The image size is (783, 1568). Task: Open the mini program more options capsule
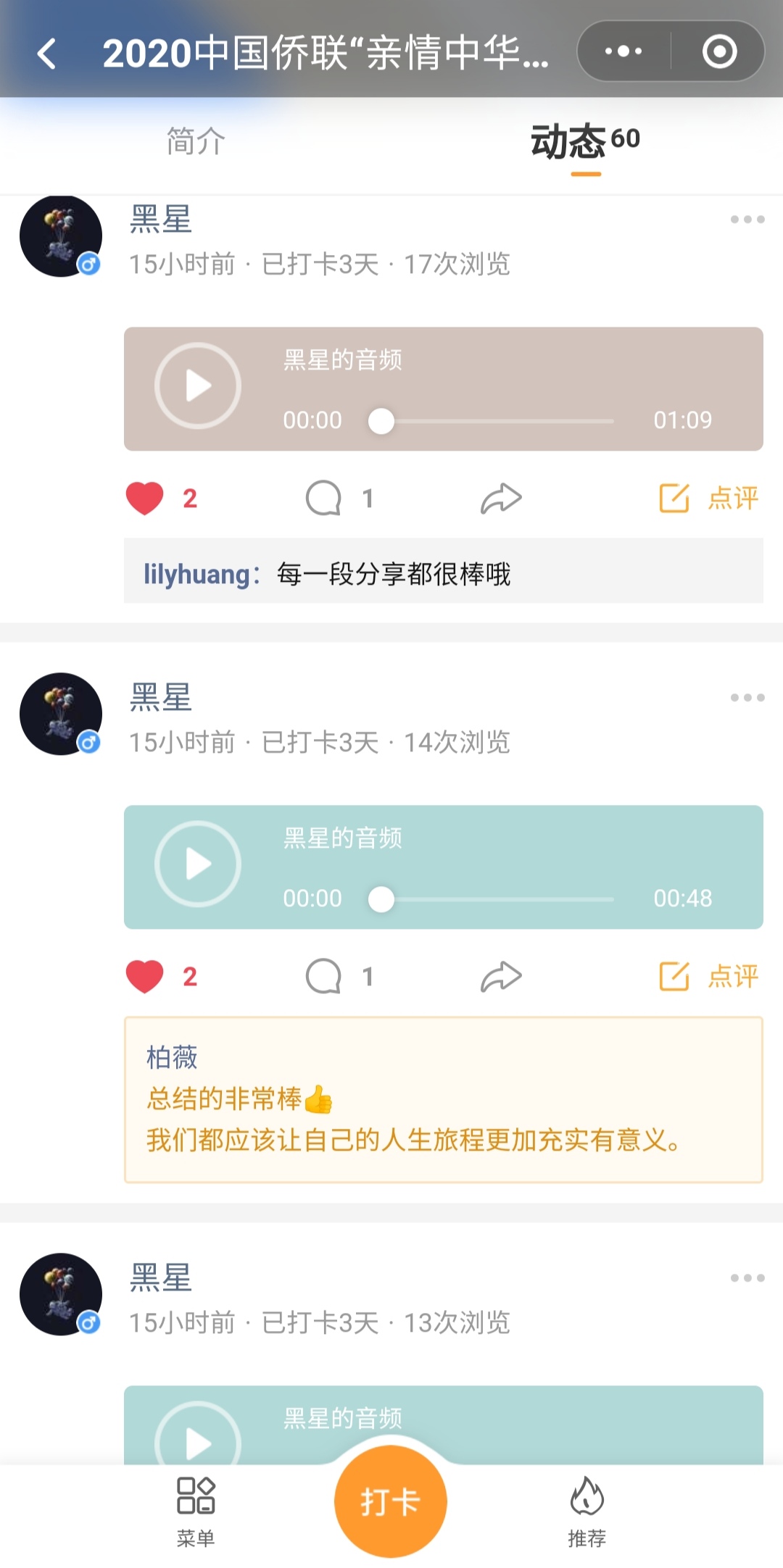coord(623,51)
